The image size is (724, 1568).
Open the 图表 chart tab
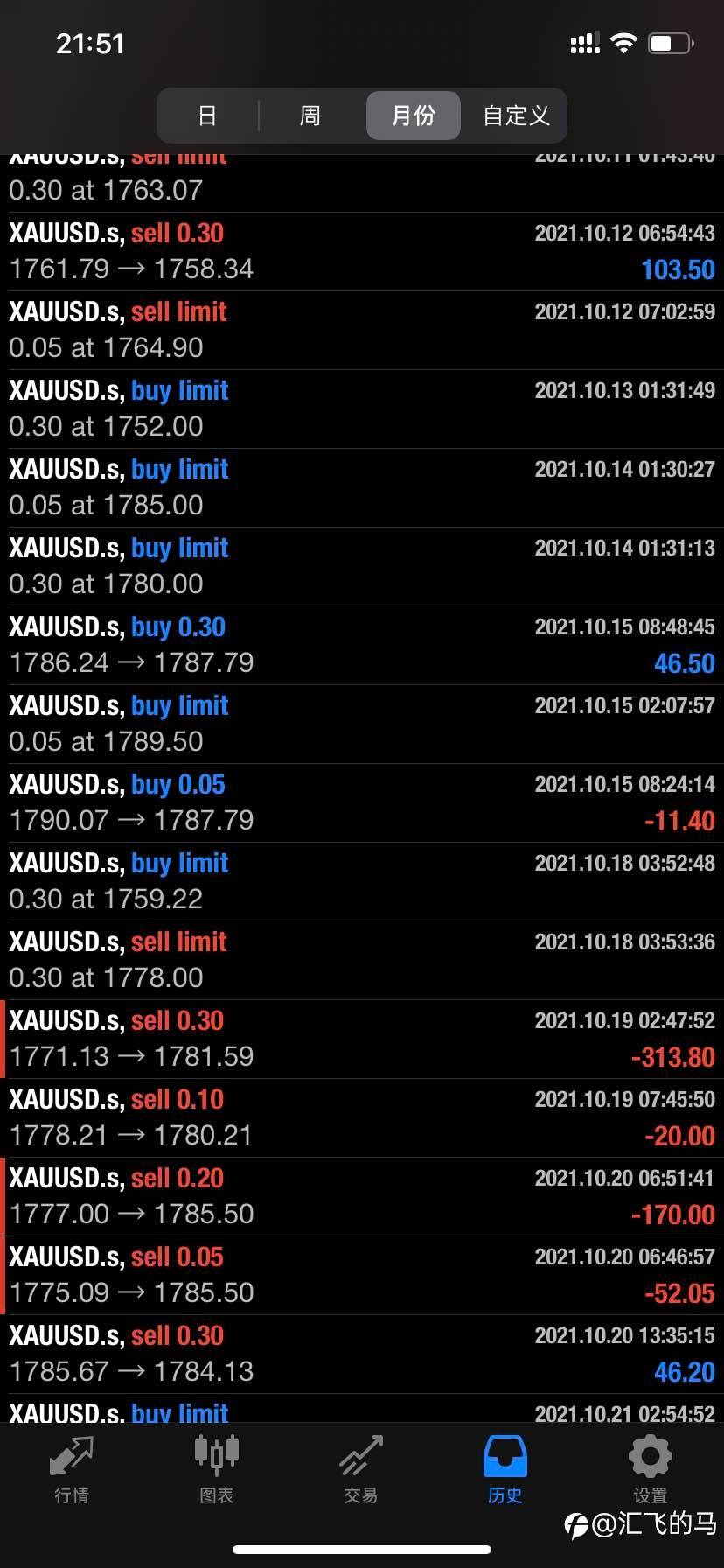click(x=216, y=1469)
